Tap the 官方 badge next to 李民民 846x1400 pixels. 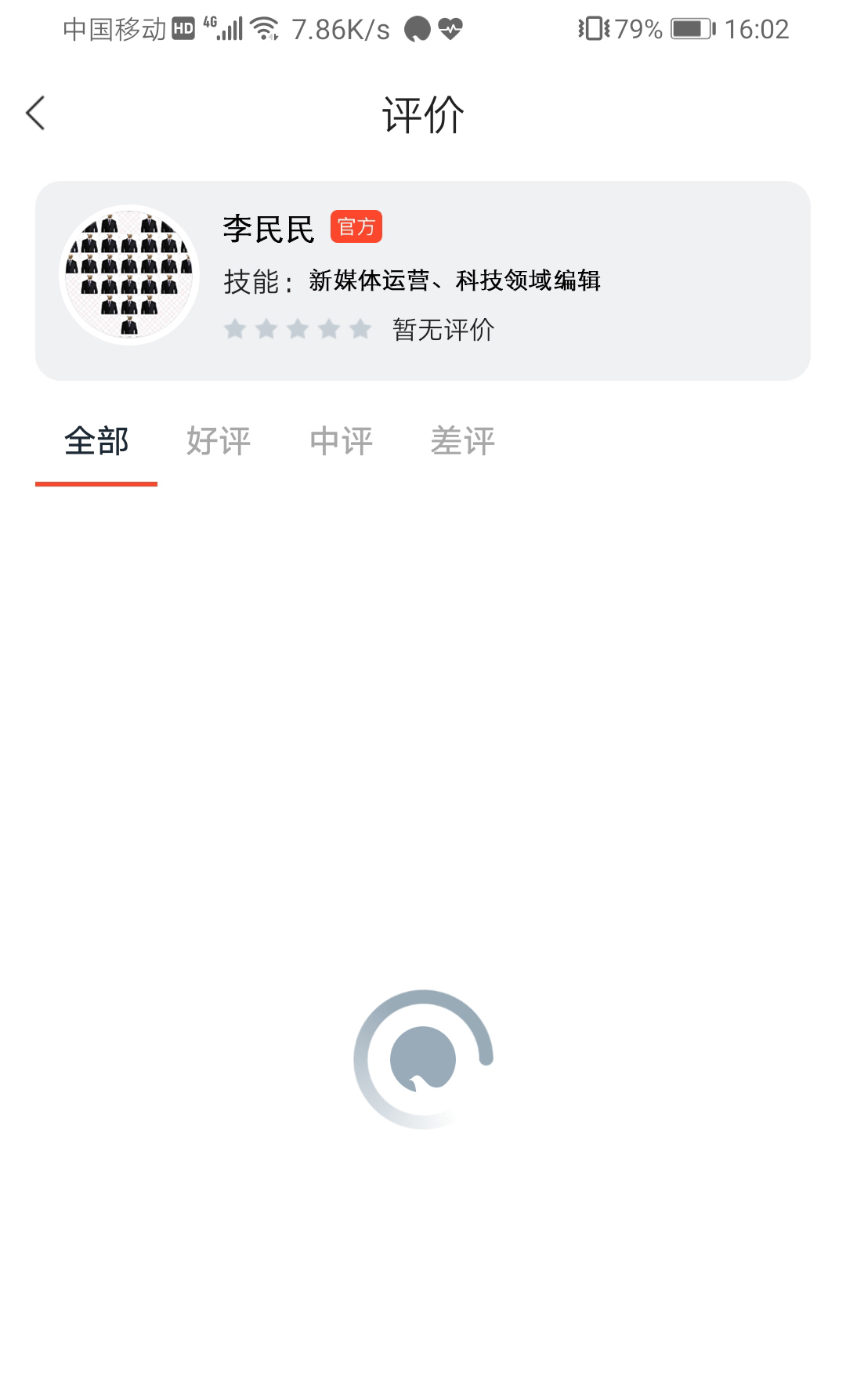point(358,226)
